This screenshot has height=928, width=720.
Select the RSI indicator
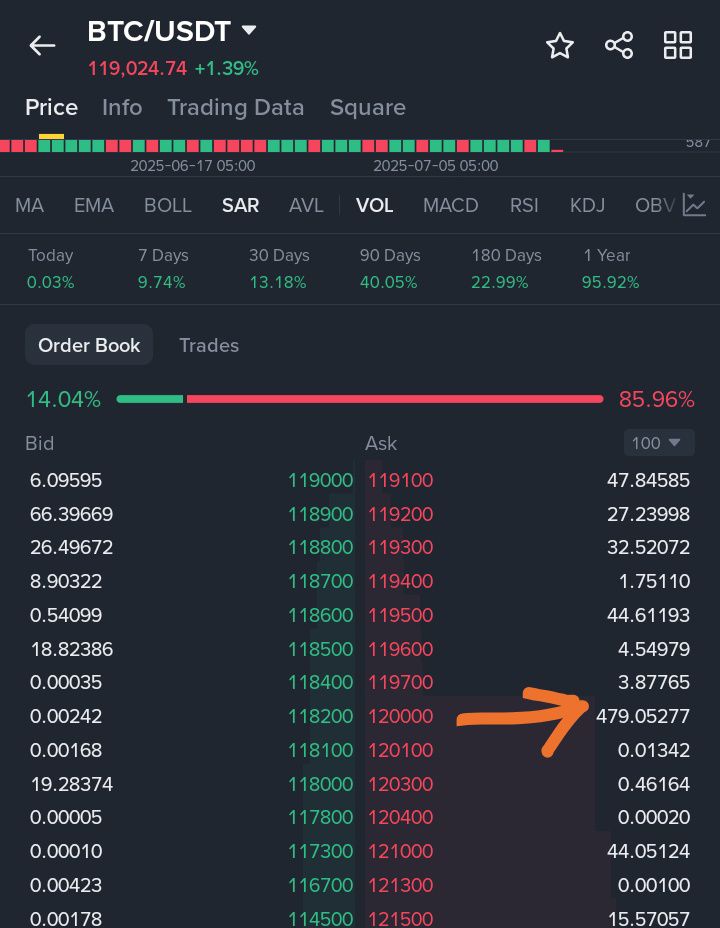[x=524, y=205]
